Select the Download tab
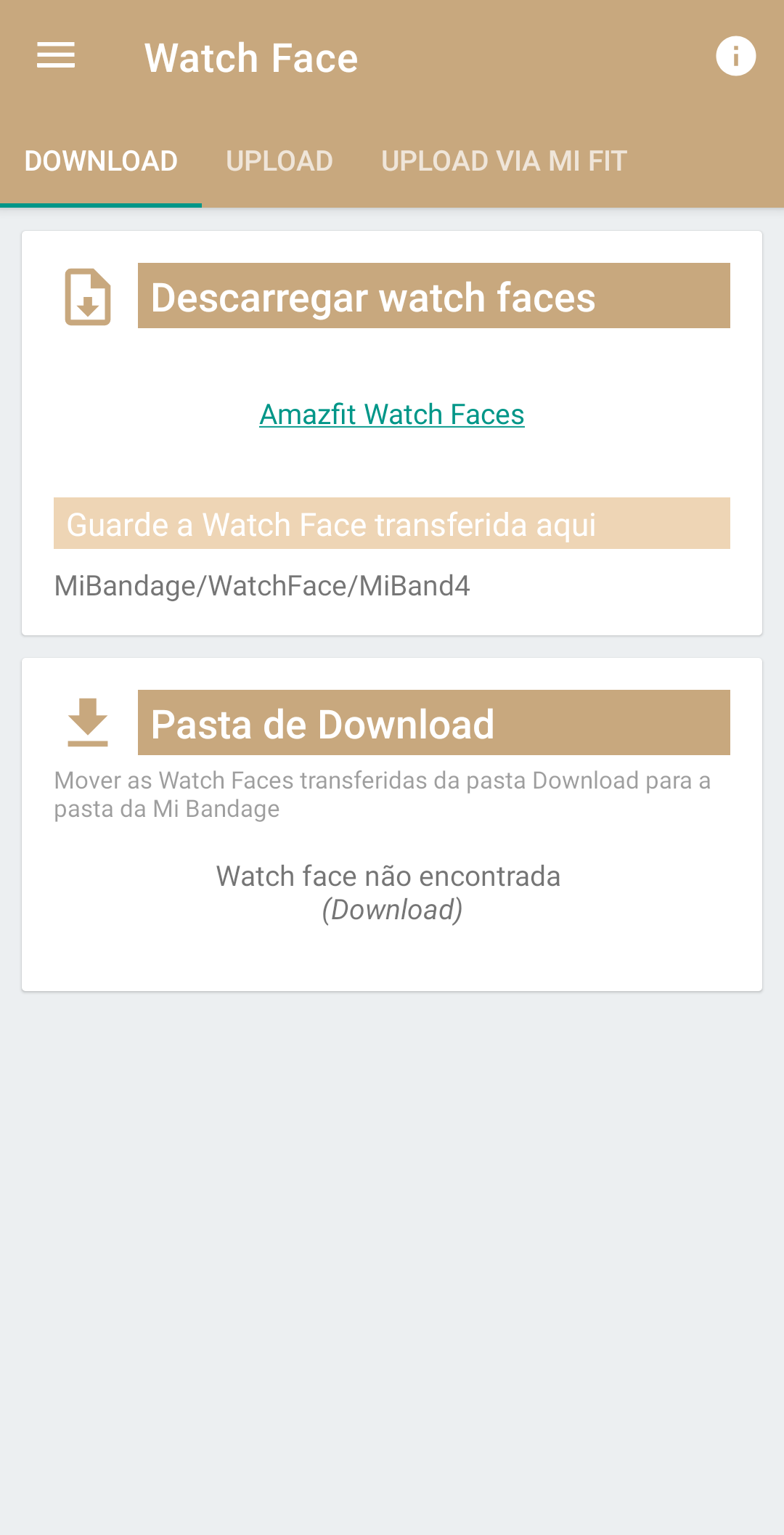This screenshot has height=1535, width=784. [101, 161]
